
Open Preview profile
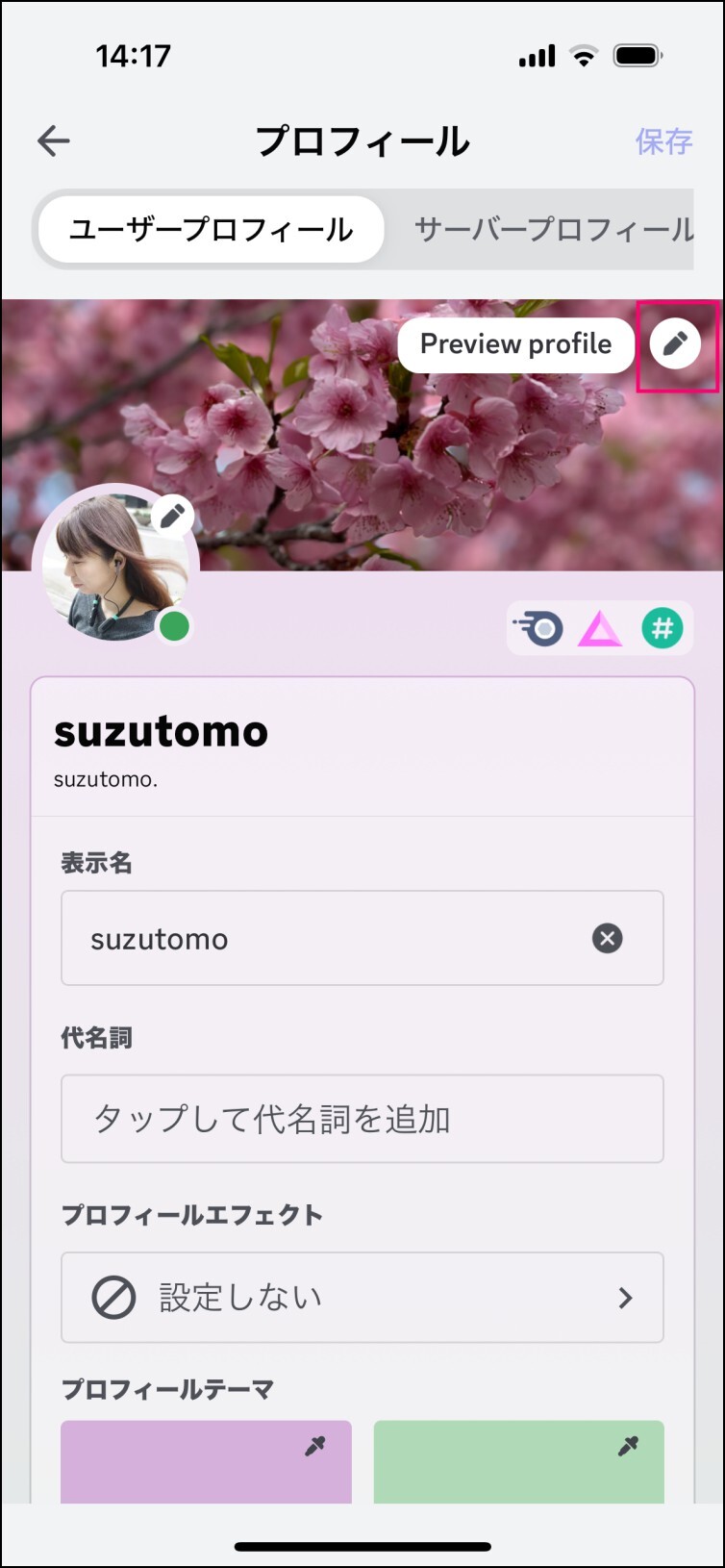click(516, 344)
